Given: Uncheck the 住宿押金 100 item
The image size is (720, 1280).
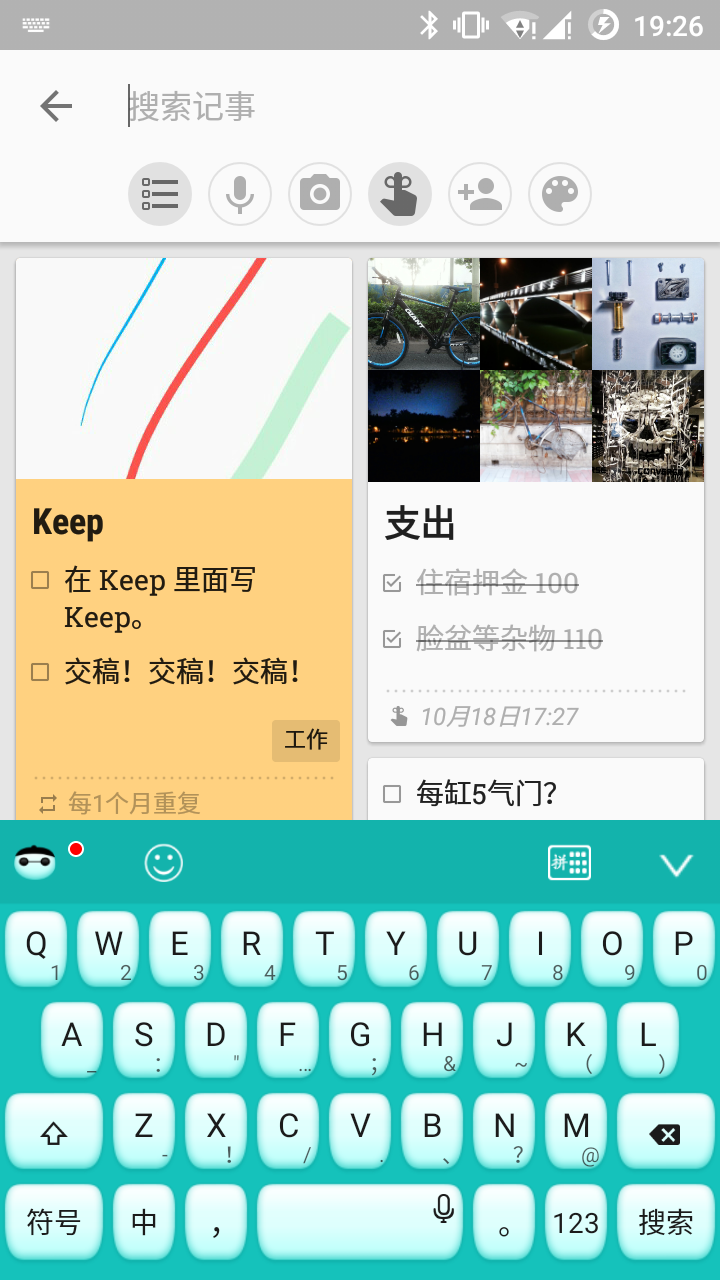Looking at the screenshot, I should (x=392, y=583).
